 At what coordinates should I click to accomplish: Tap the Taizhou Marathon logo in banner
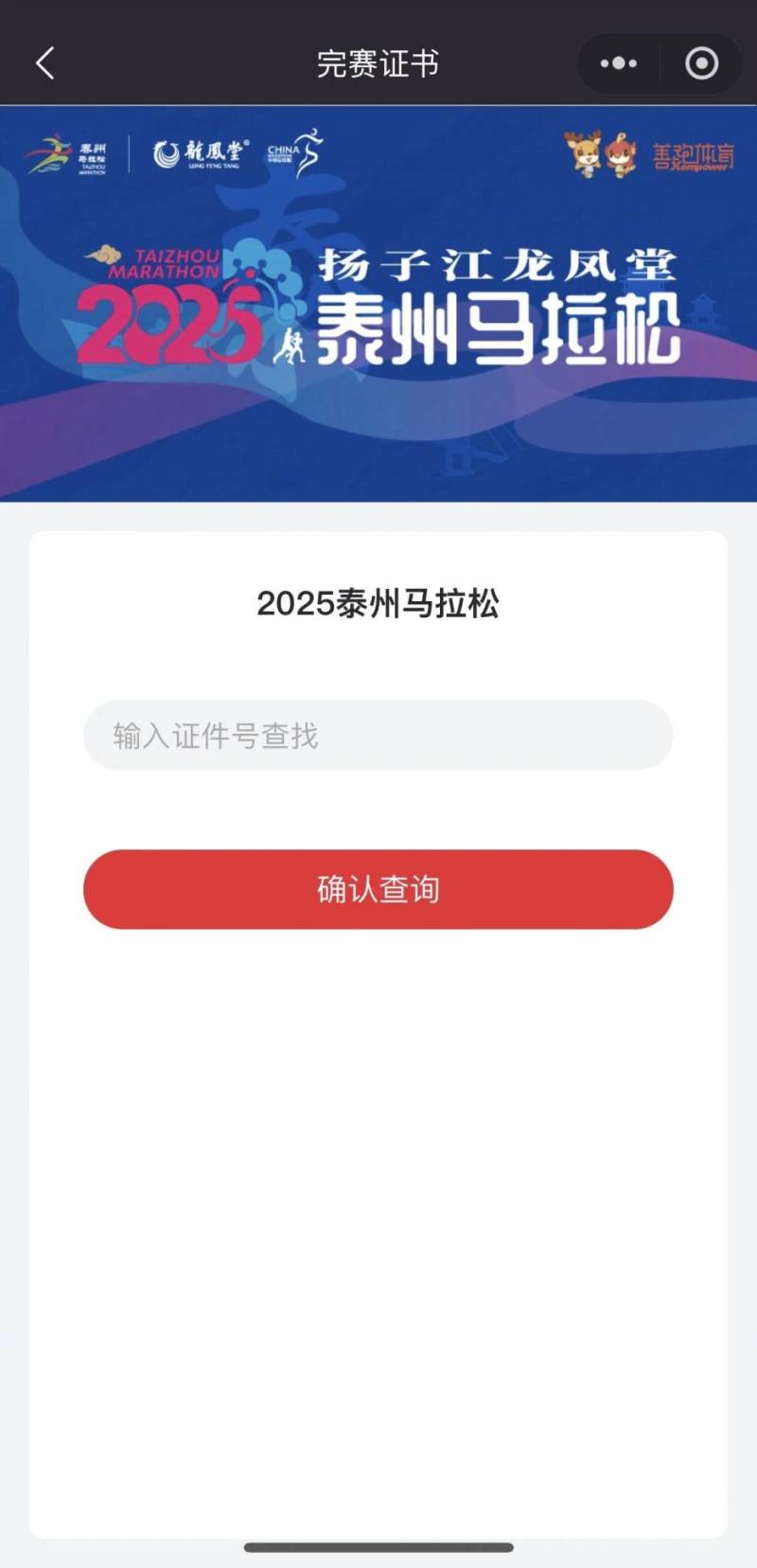click(x=66, y=156)
